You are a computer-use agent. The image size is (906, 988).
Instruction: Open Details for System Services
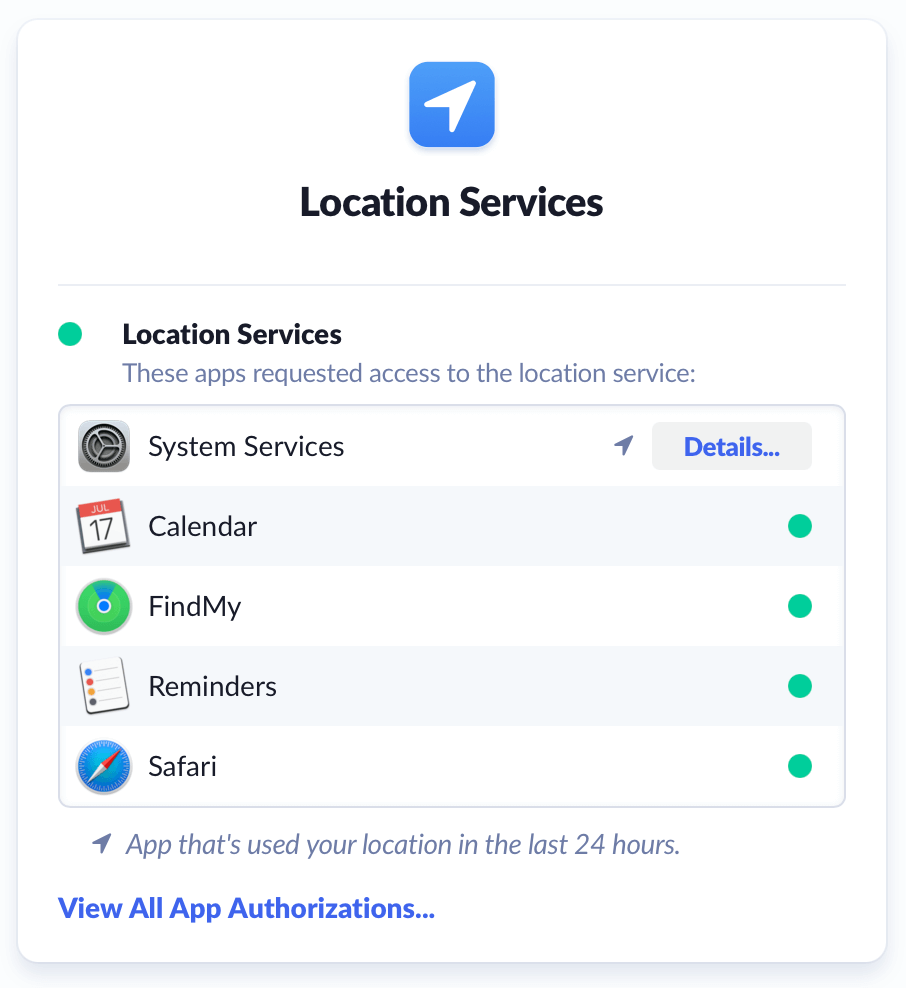[731, 447]
